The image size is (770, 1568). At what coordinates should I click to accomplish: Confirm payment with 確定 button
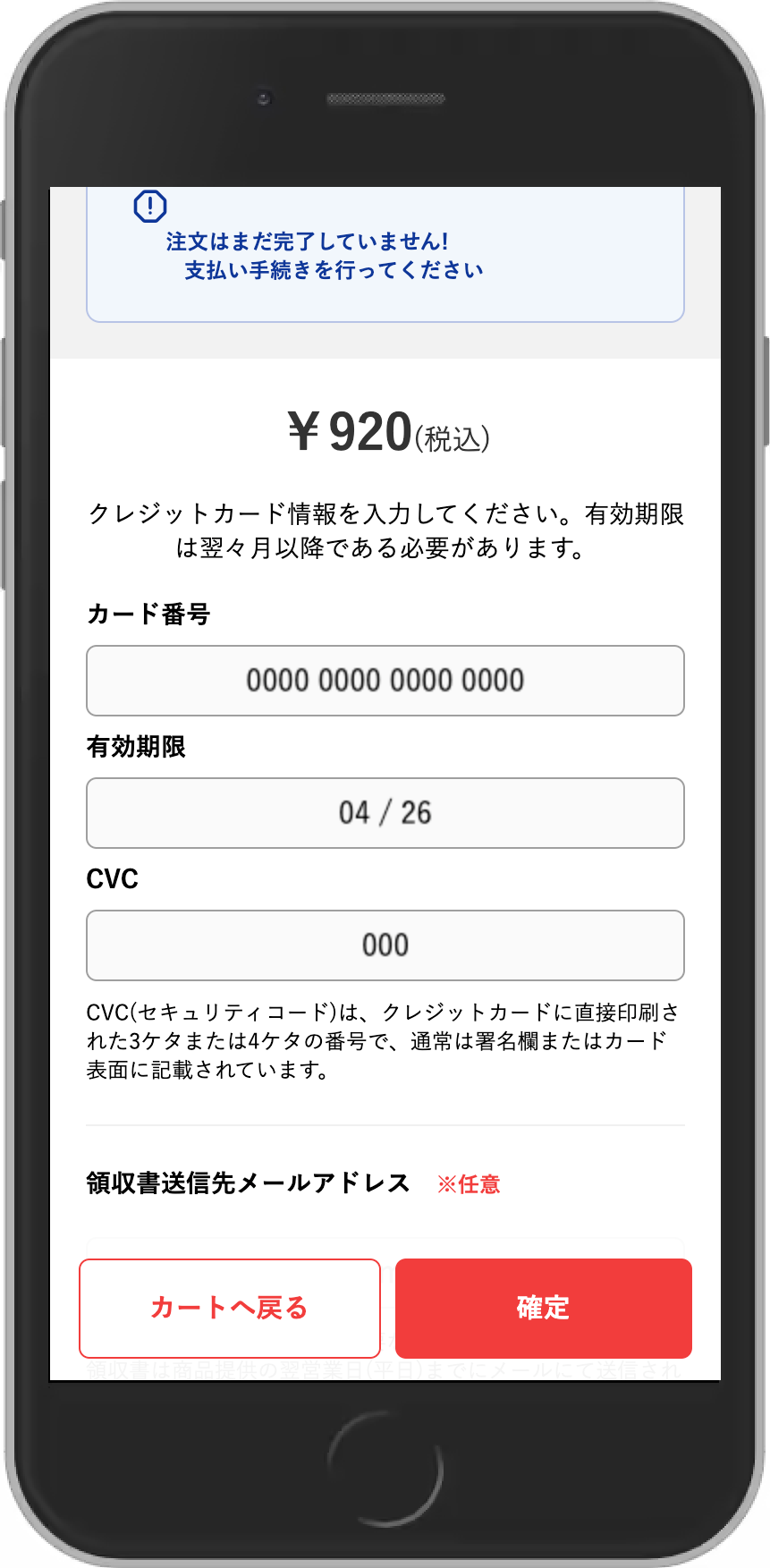point(543,1308)
